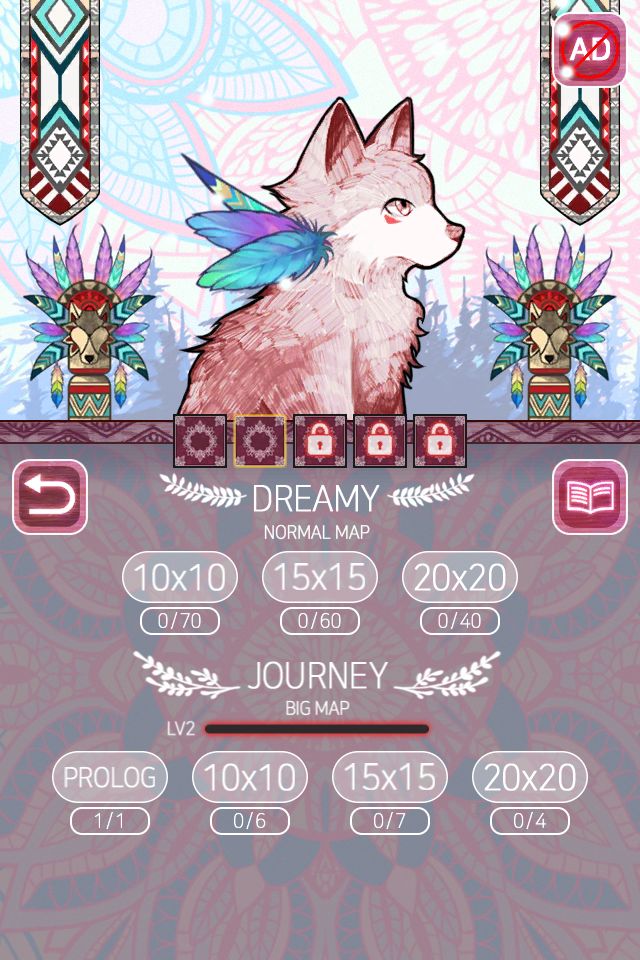Open Dreamy normal map 15x15 puzzles
640x960 pixels.
320,577
